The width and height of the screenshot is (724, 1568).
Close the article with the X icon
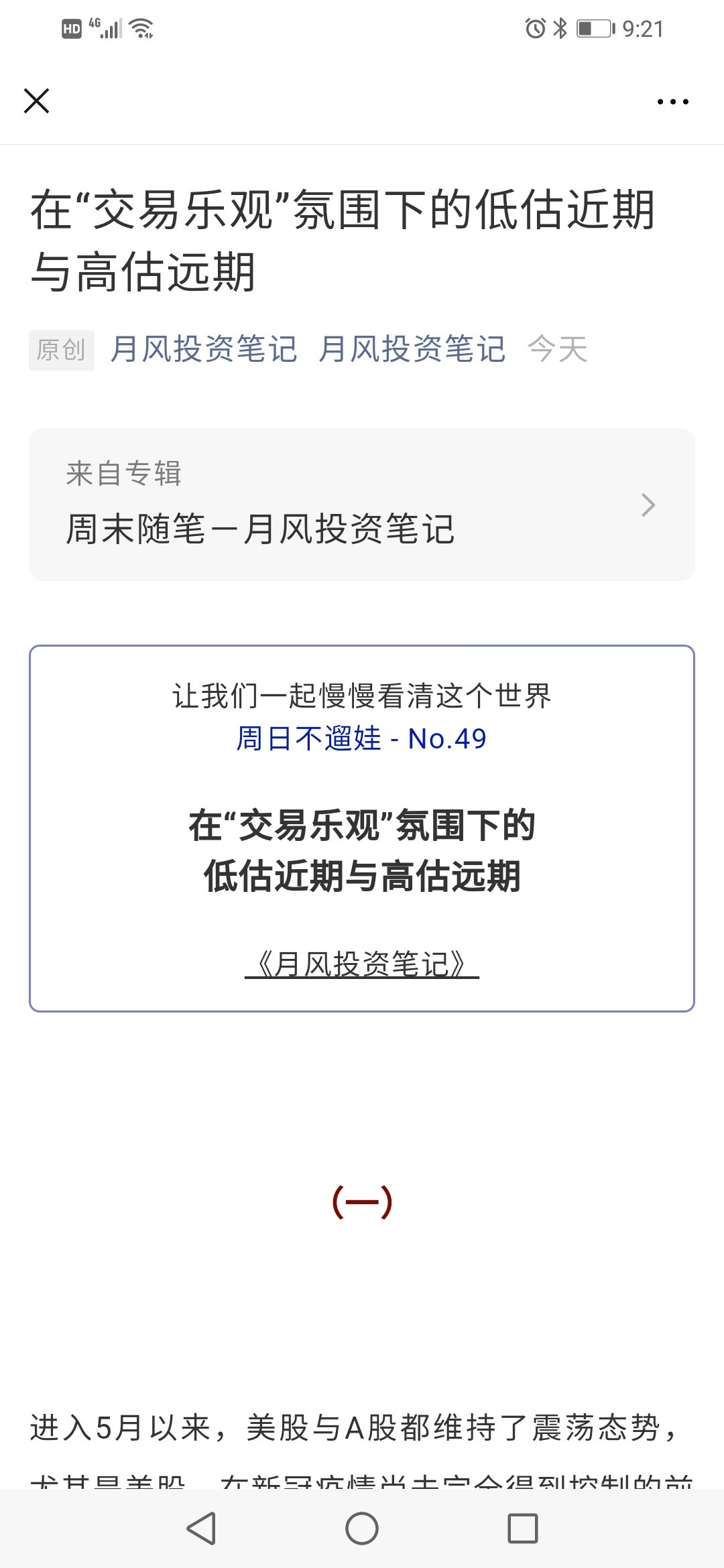(x=36, y=101)
